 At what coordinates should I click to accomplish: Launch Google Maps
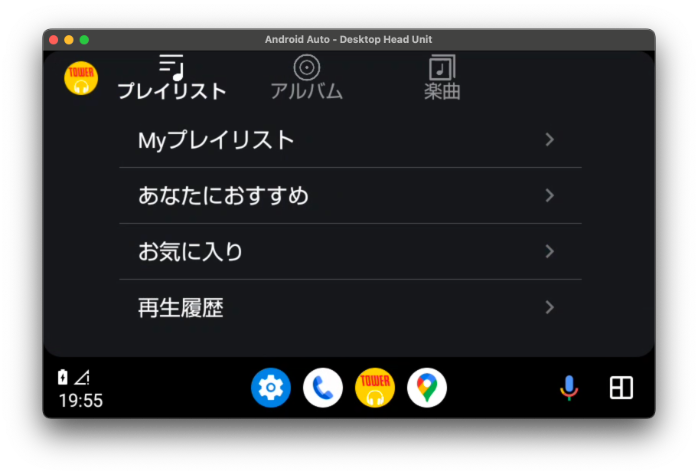point(427,388)
